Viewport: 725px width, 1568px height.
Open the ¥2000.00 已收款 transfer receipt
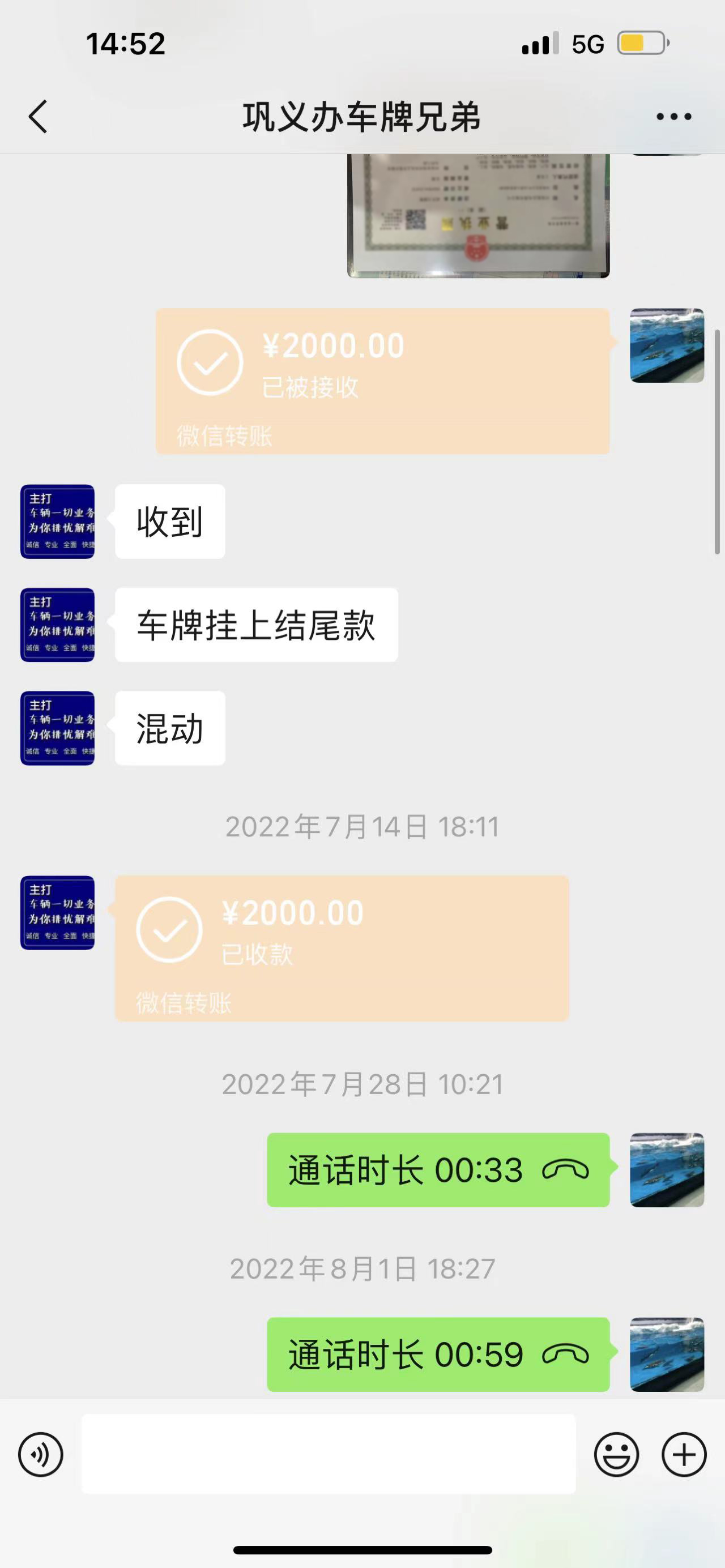pyautogui.click(x=341, y=943)
